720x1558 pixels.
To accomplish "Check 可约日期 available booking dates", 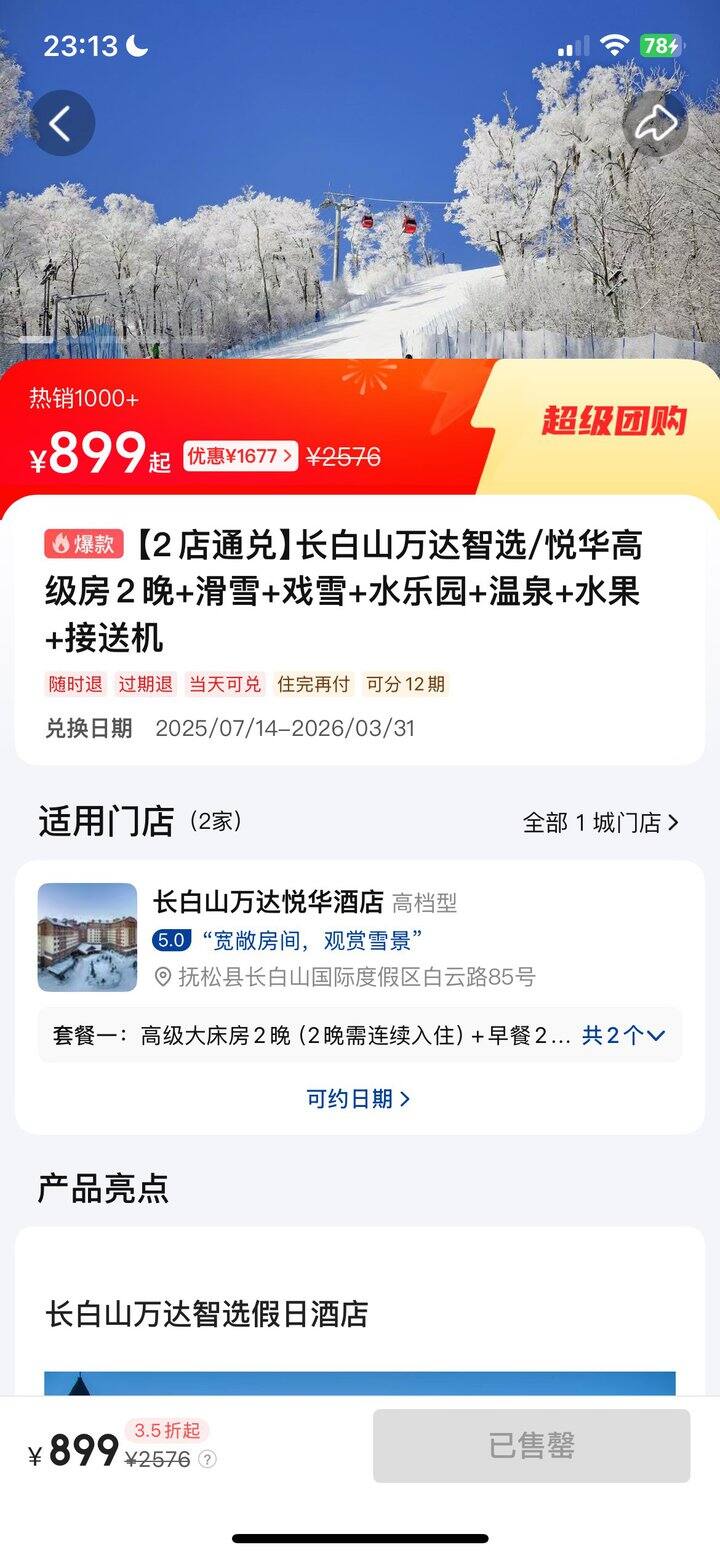I will pyautogui.click(x=358, y=1099).
